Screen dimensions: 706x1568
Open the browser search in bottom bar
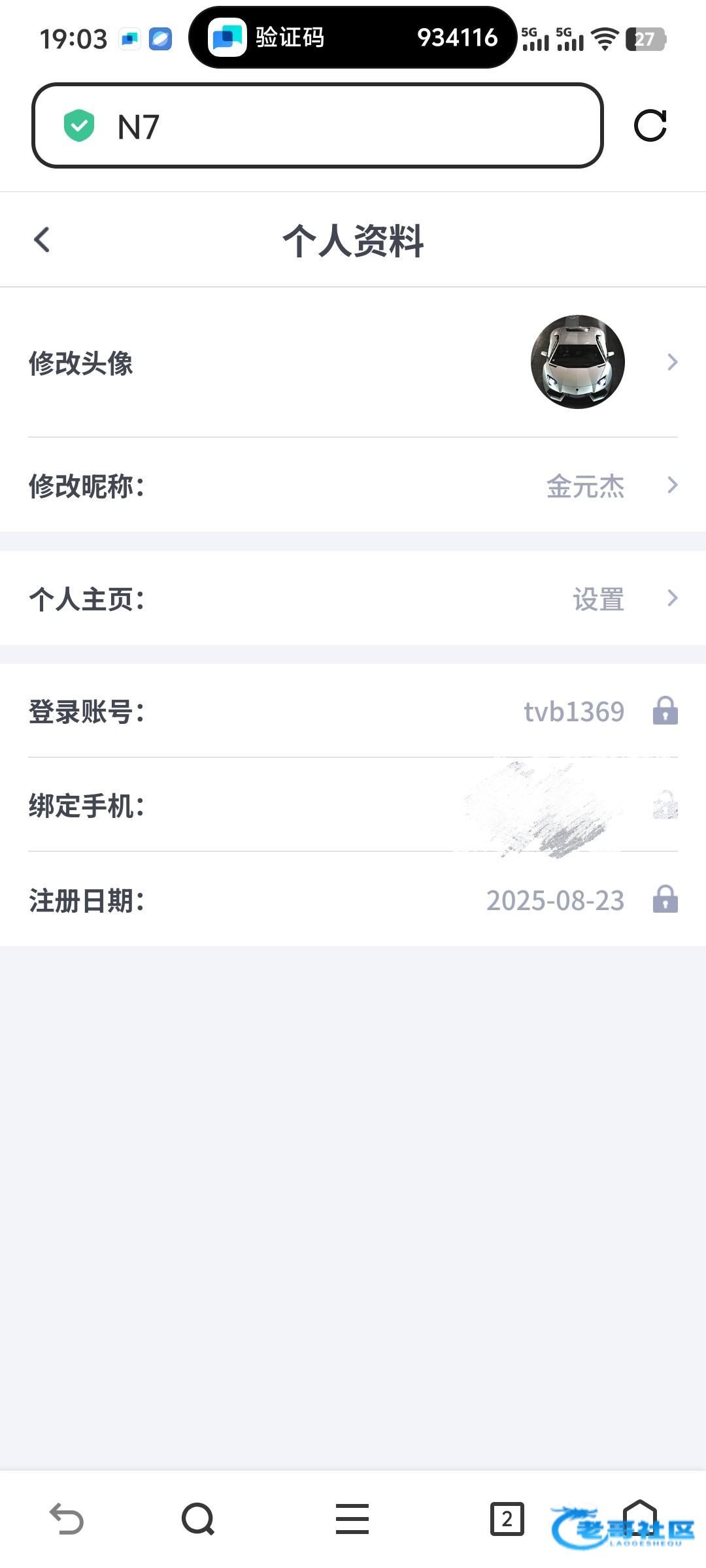tap(198, 1518)
